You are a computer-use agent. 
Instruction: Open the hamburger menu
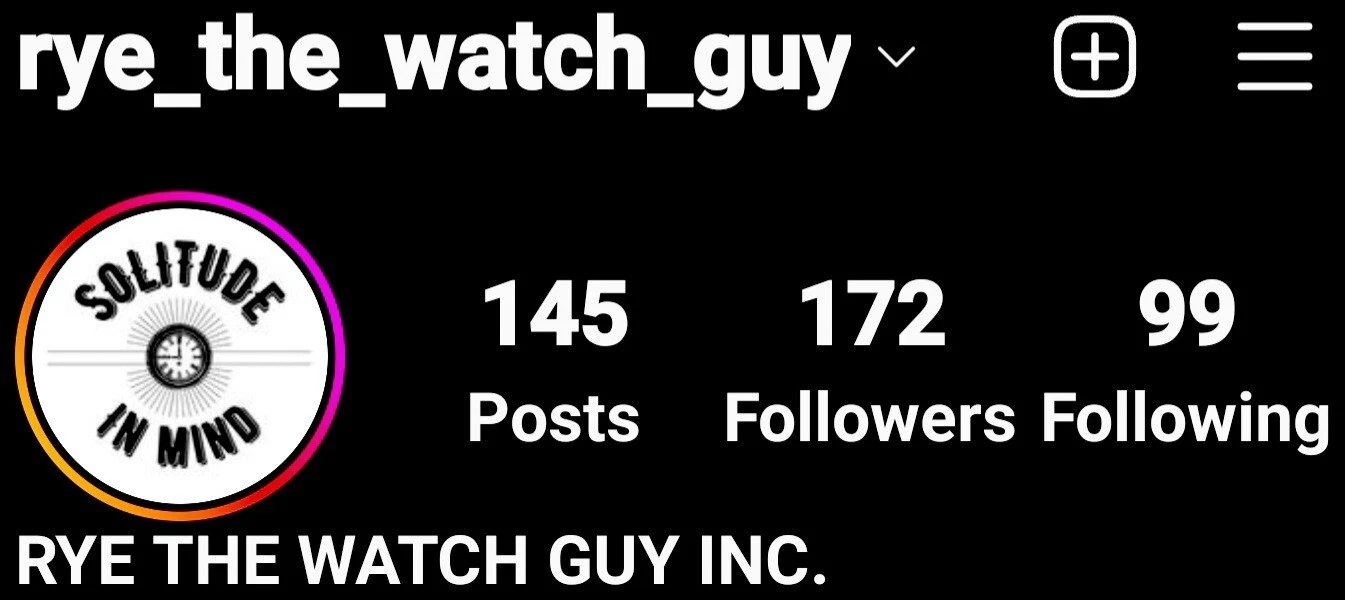click(x=1274, y=59)
